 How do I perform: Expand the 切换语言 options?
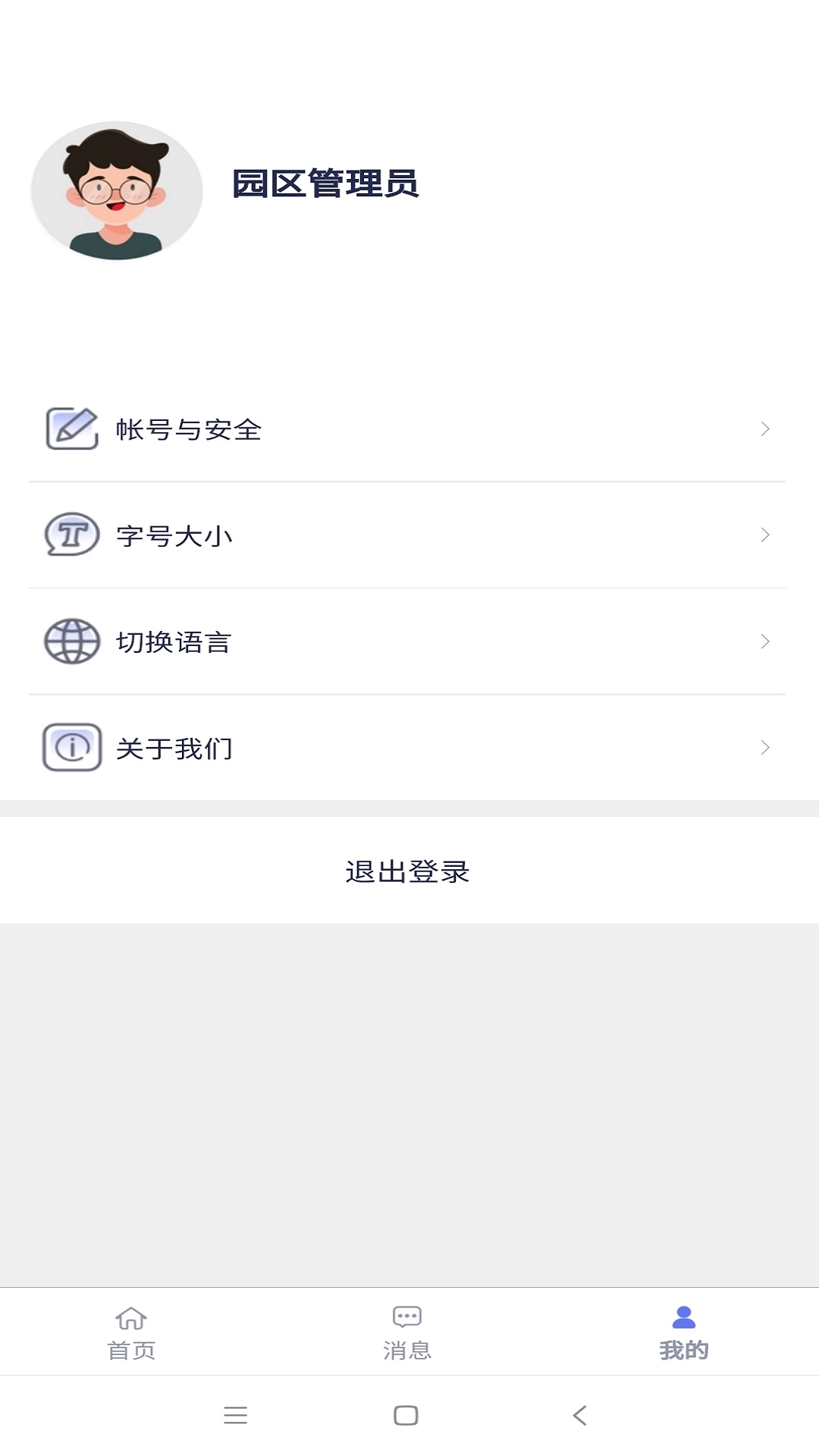(765, 642)
